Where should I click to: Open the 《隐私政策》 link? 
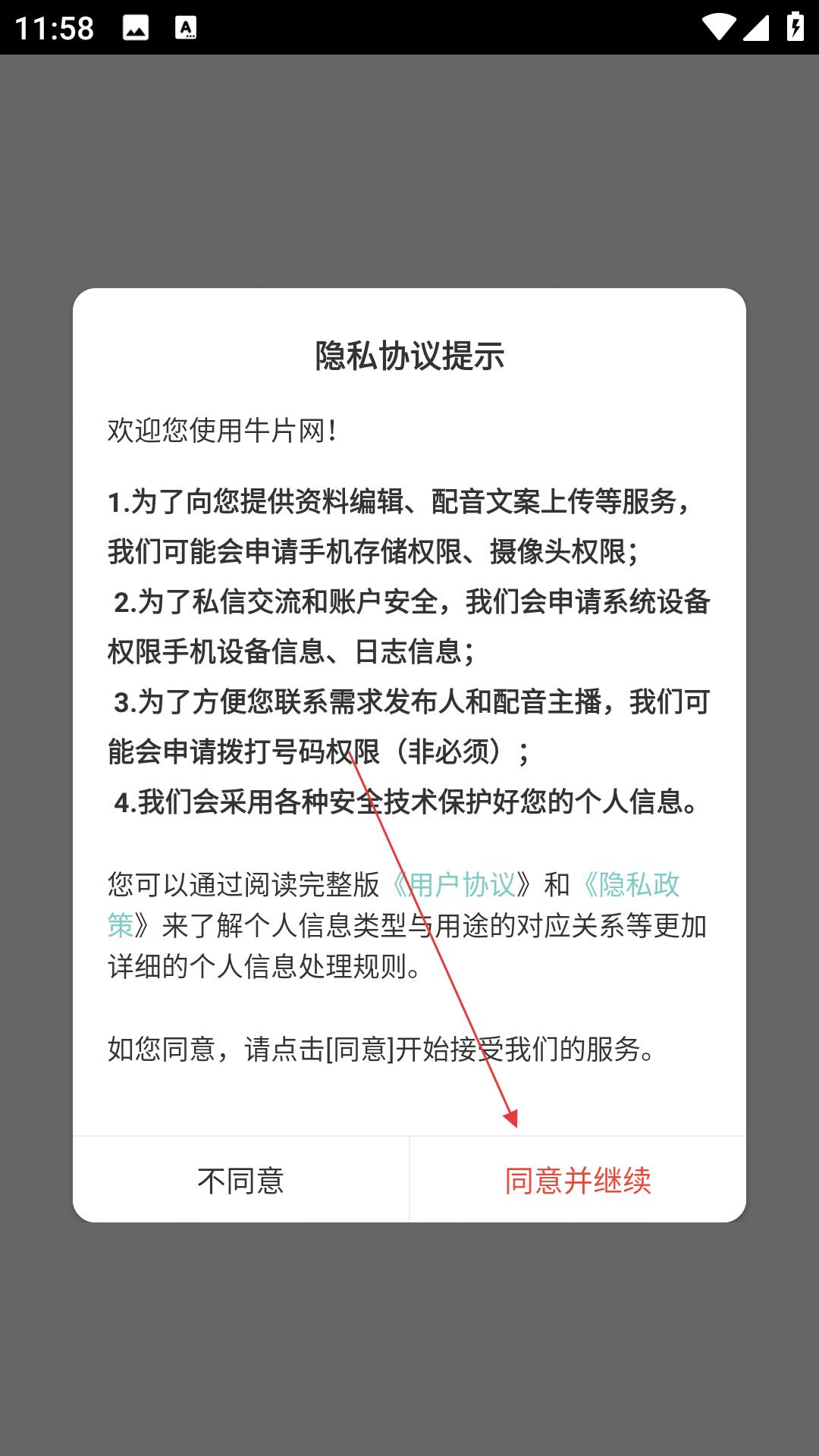[x=629, y=884]
